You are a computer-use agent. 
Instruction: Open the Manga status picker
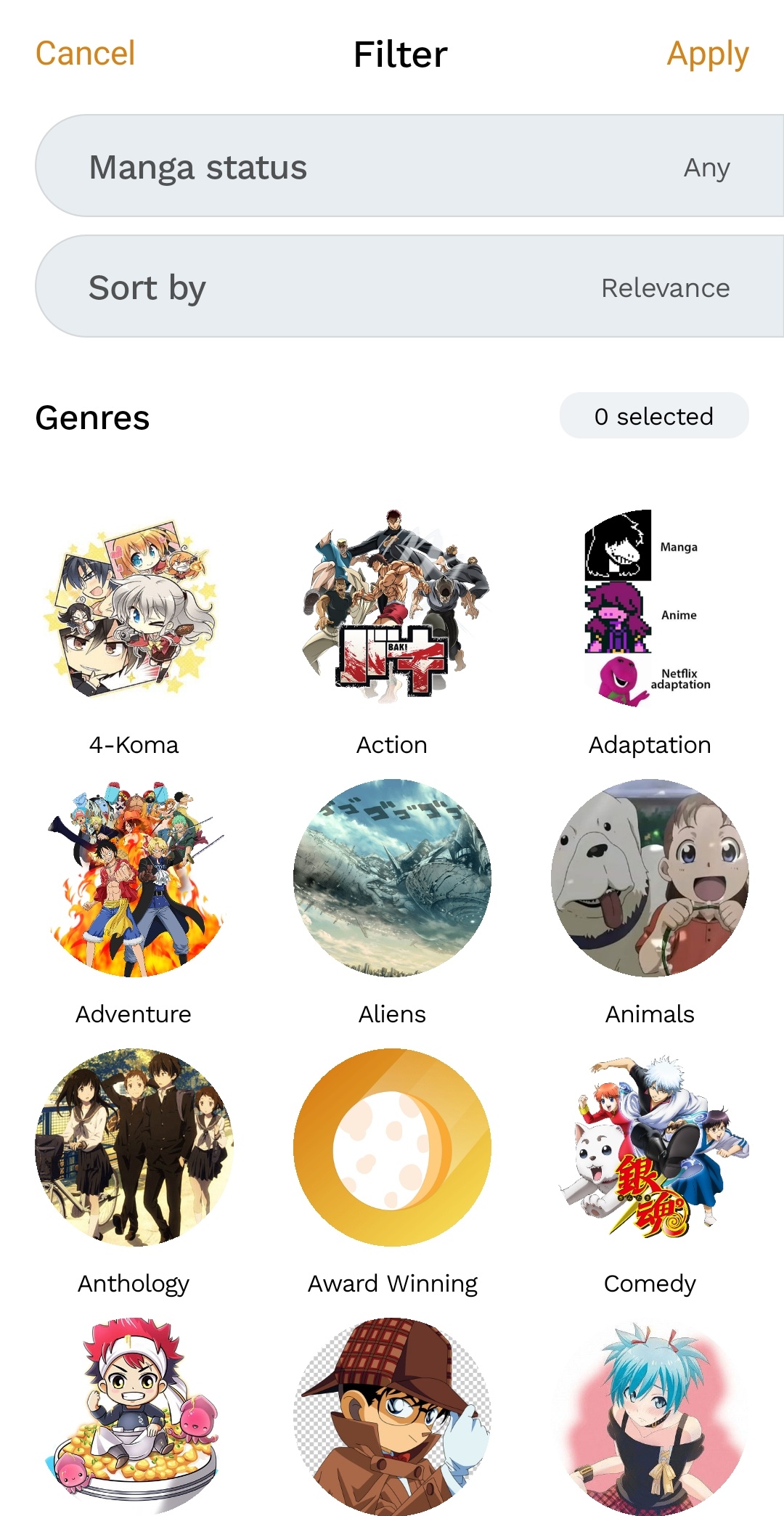[409, 166]
